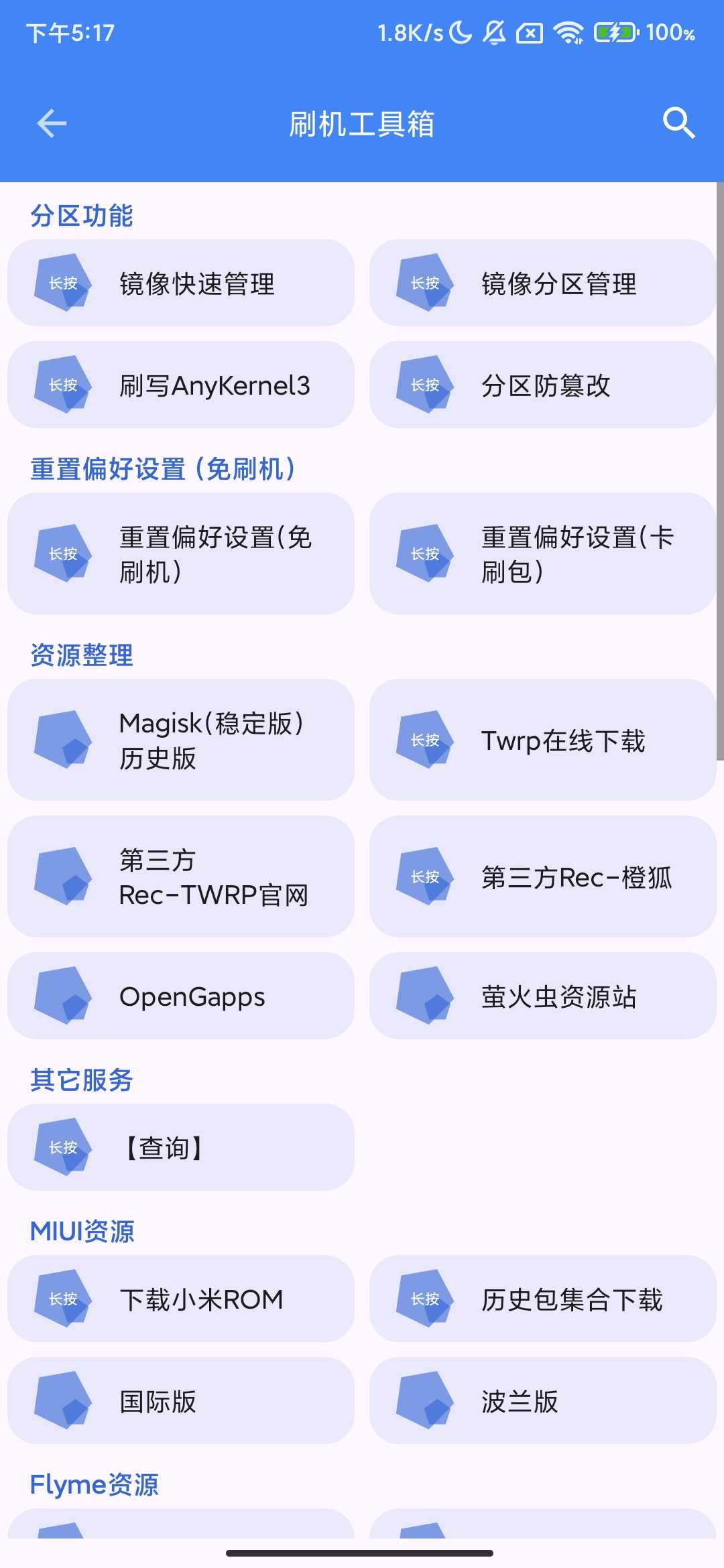The width and height of the screenshot is (724, 1568).
Task: Choose 重置偏好设置(免刷机) button
Action: [181, 554]
